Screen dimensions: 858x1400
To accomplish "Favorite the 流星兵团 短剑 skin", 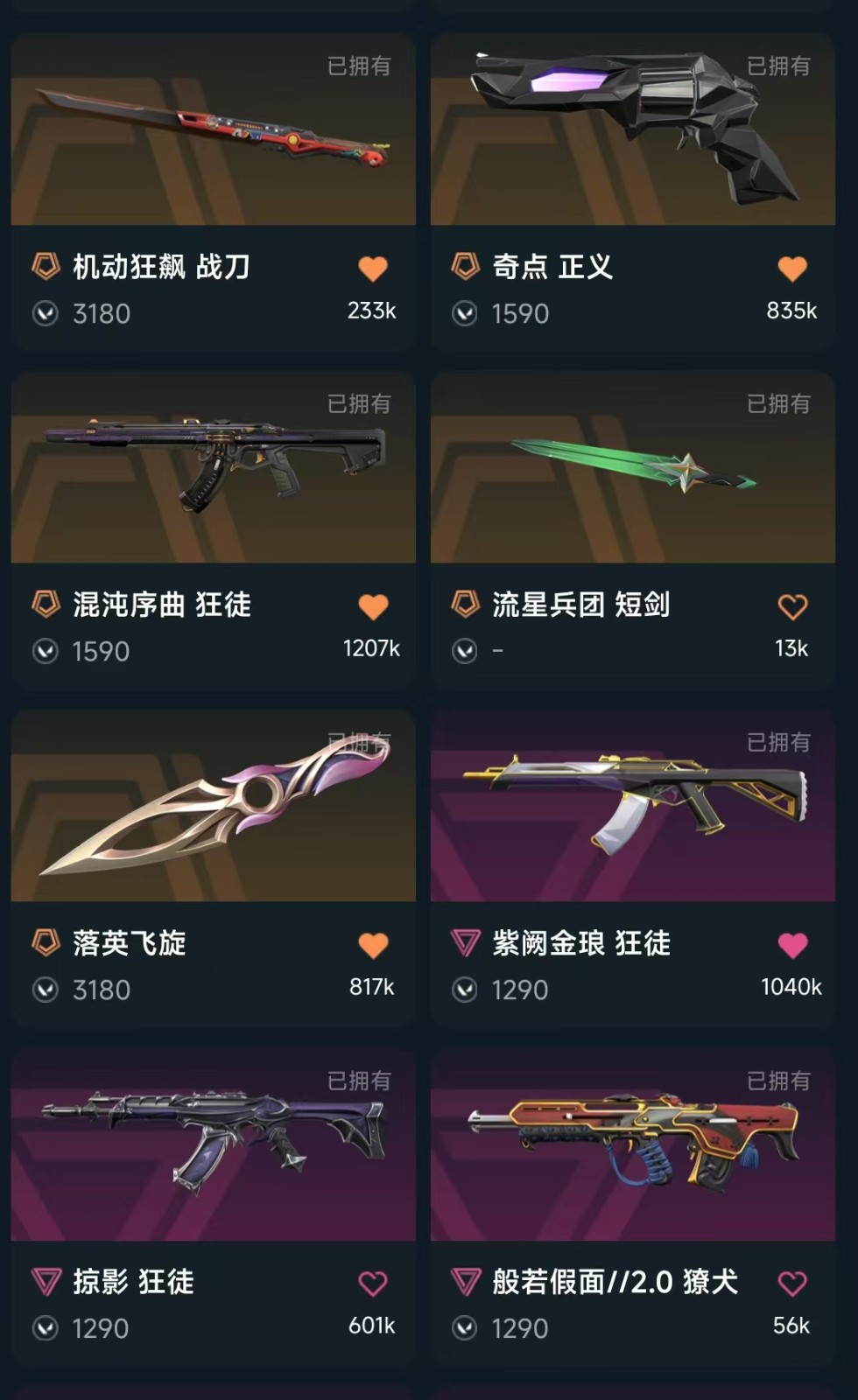I will [x=792, y=606].
